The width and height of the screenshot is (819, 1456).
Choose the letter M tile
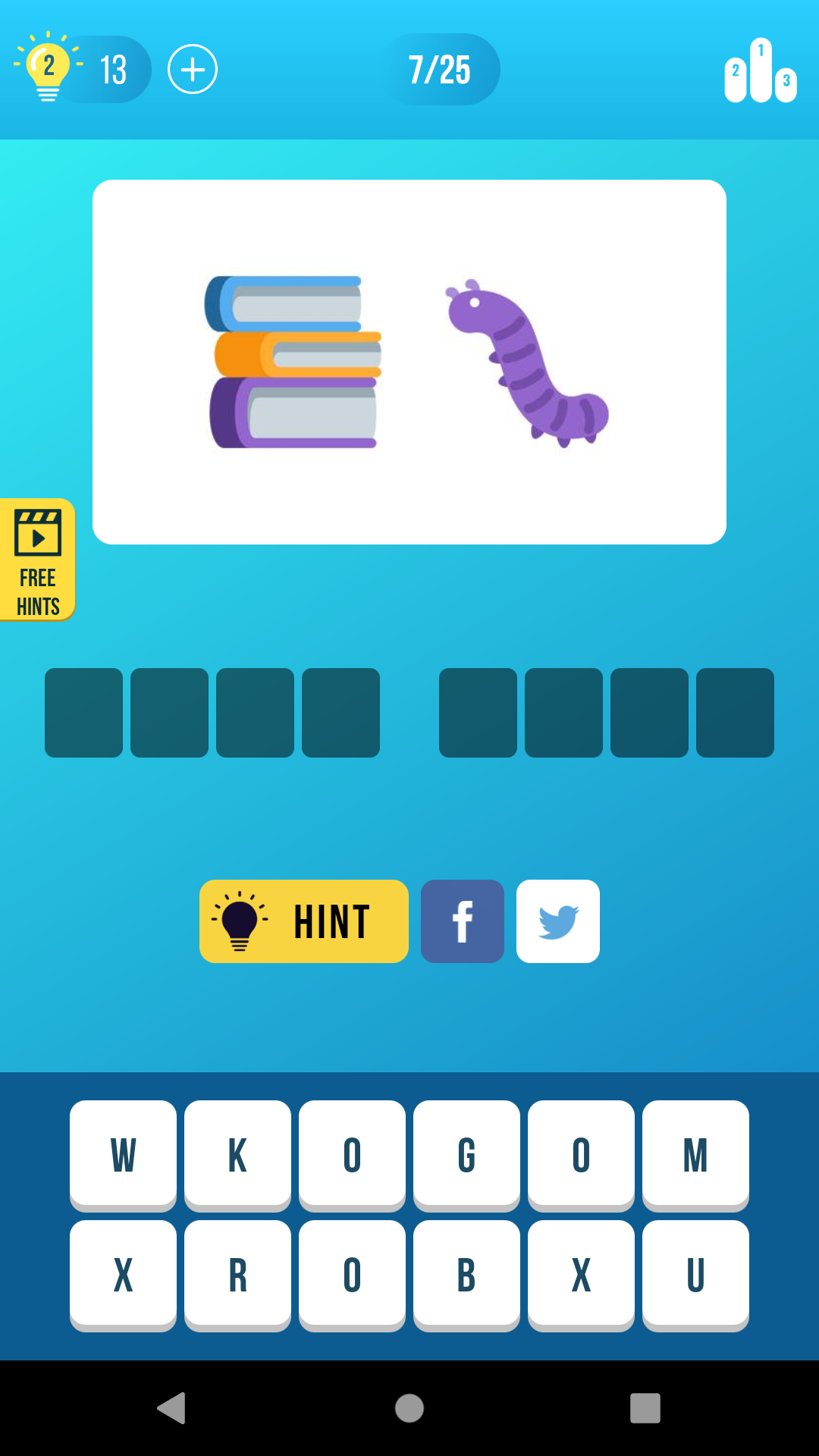[x=695, y=1154]
